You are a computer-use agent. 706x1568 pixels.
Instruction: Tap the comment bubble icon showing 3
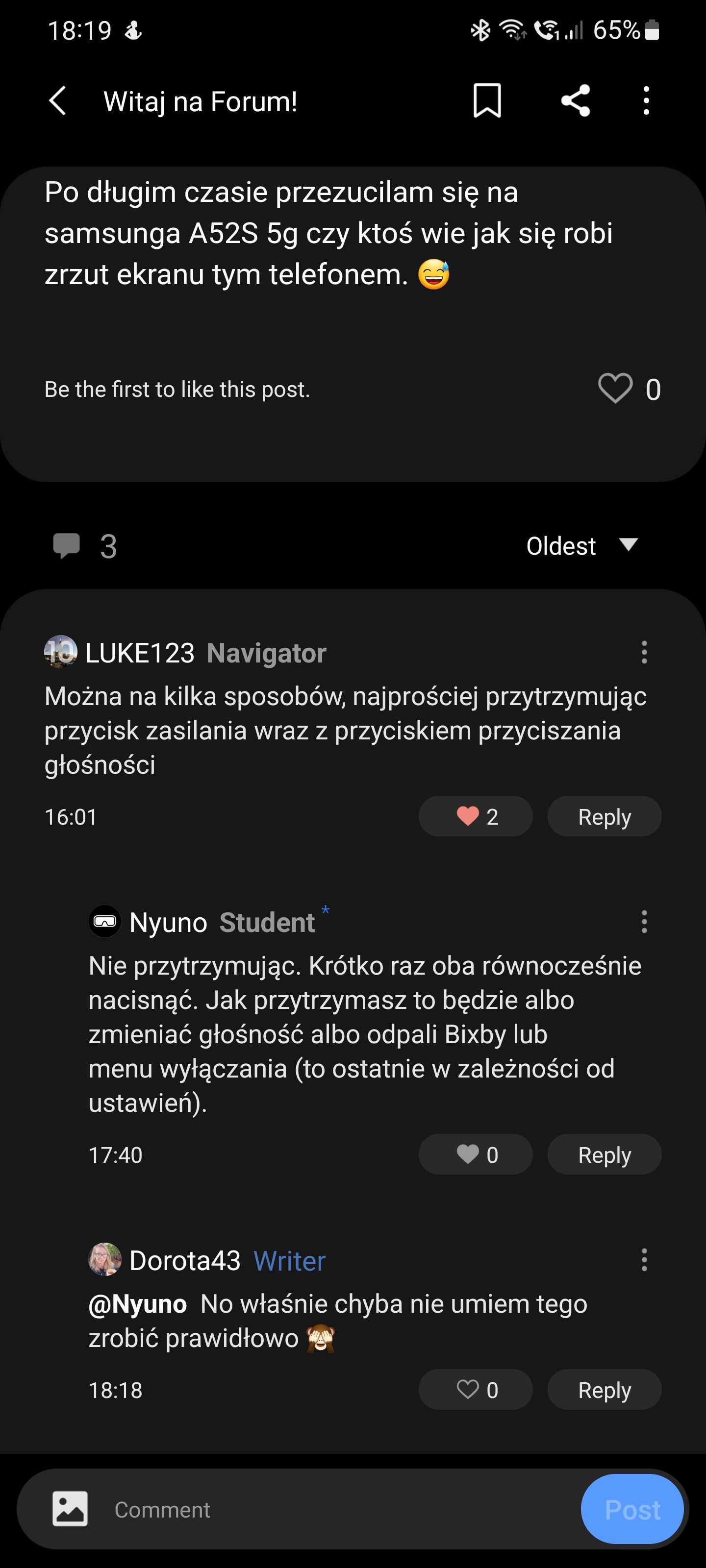point(69,546)
